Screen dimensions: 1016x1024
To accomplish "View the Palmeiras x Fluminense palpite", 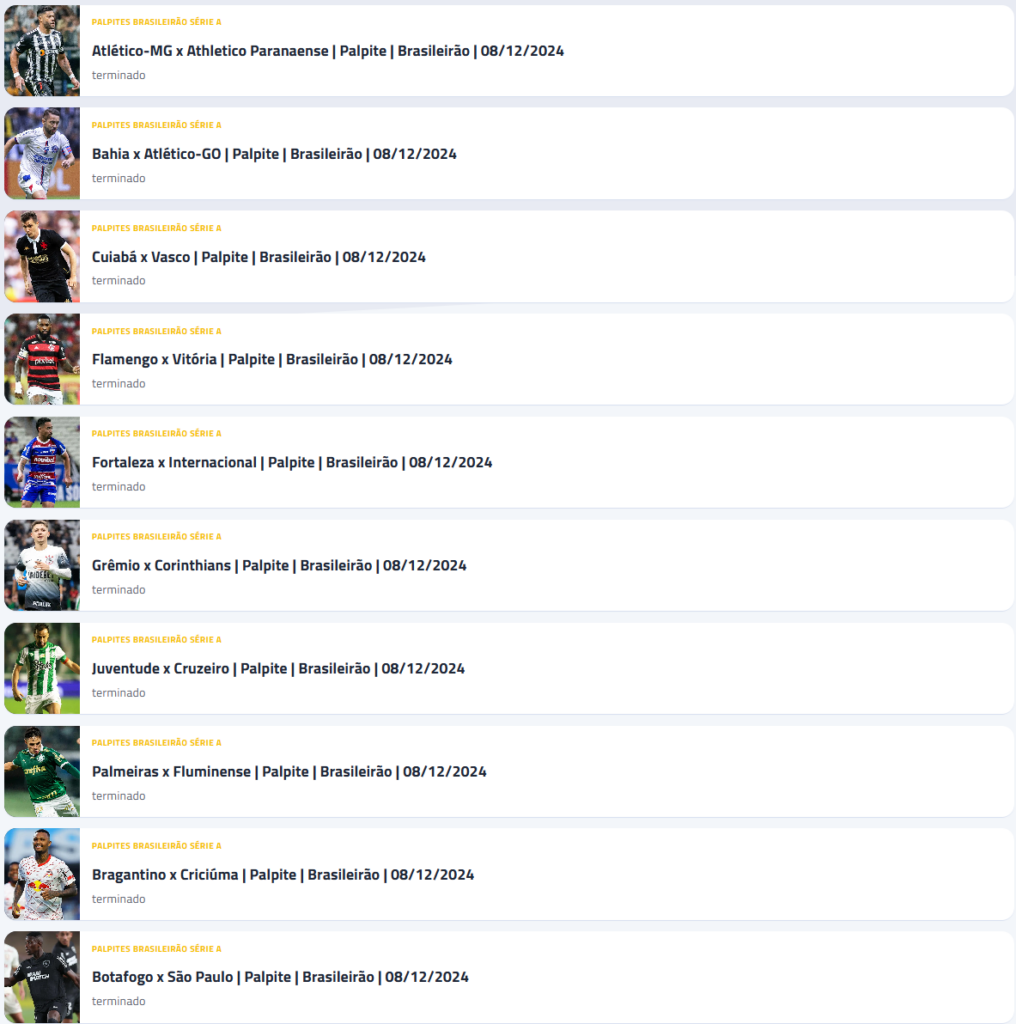I will [x=289, y=771].
